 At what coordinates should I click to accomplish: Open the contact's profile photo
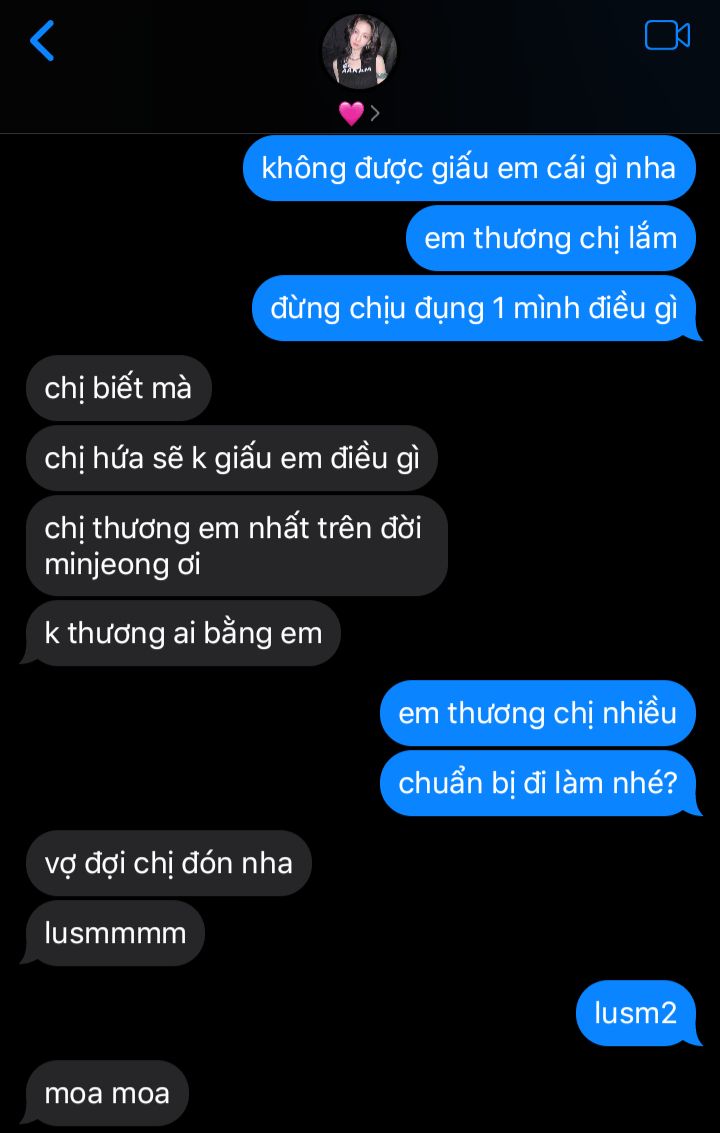pyautogui.click(x=359, y=51)
